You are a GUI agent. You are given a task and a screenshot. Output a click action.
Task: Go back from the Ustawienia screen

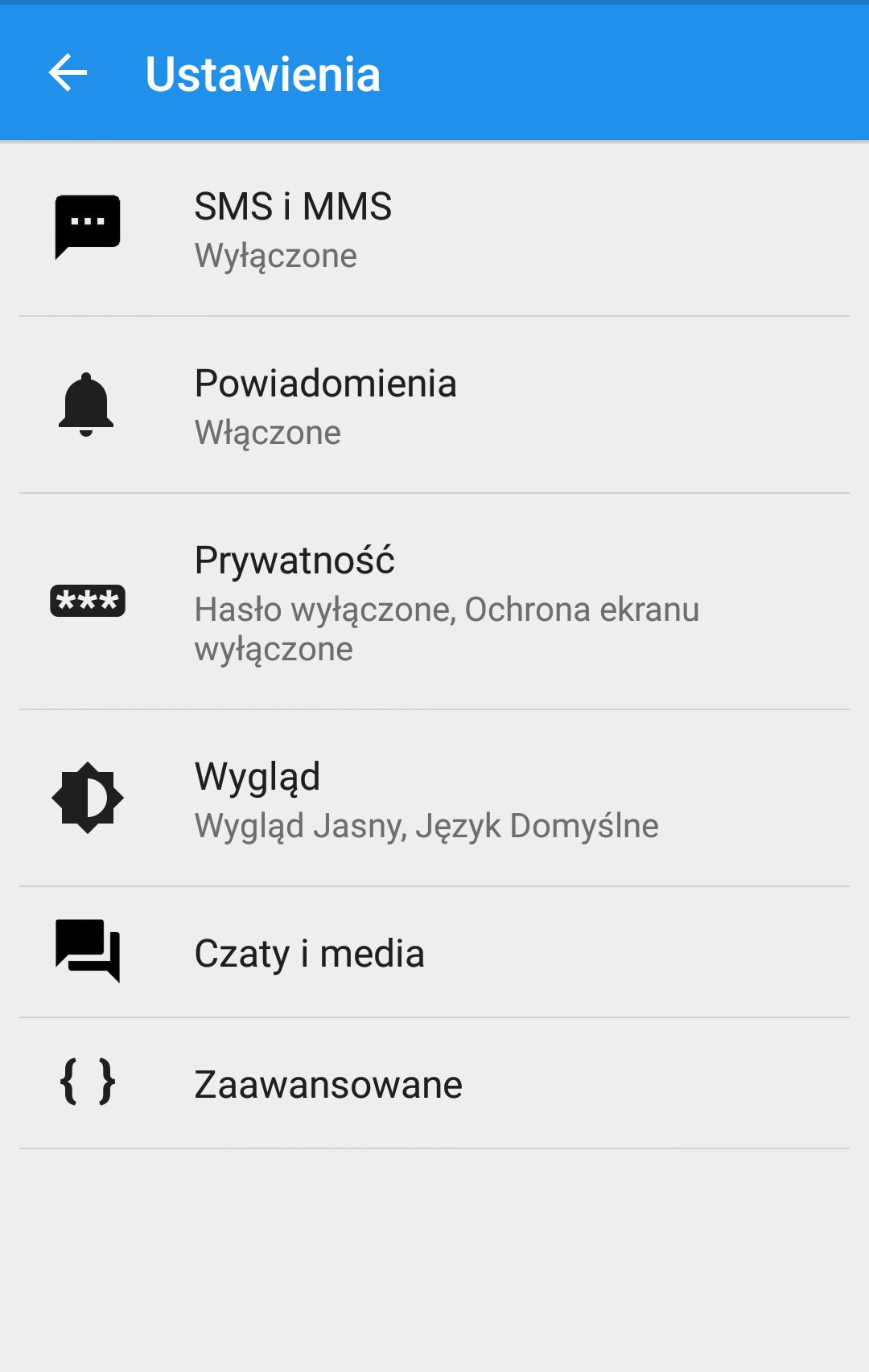(x=68, y=73)
